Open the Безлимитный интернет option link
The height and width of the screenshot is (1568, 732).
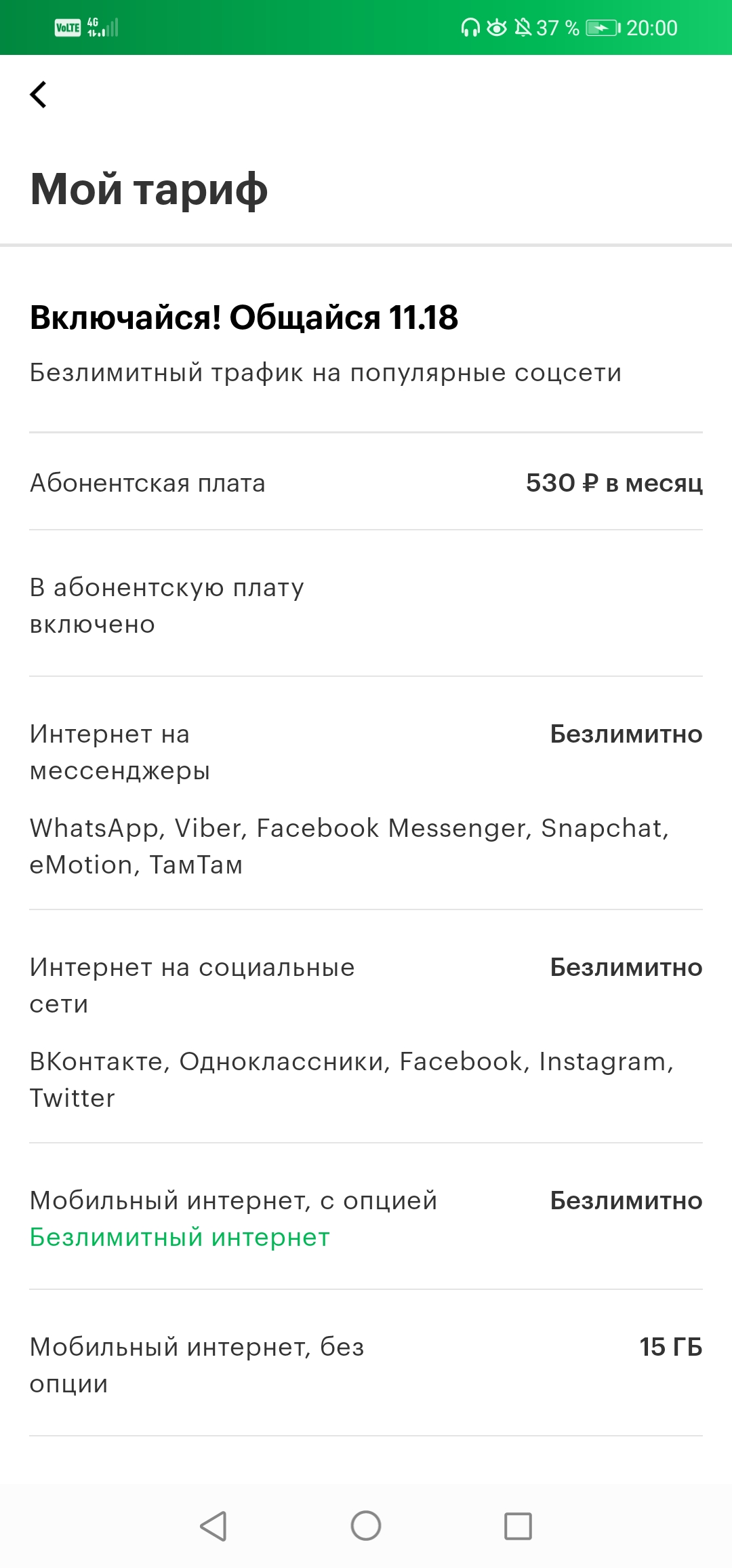tap(180, 1238)
